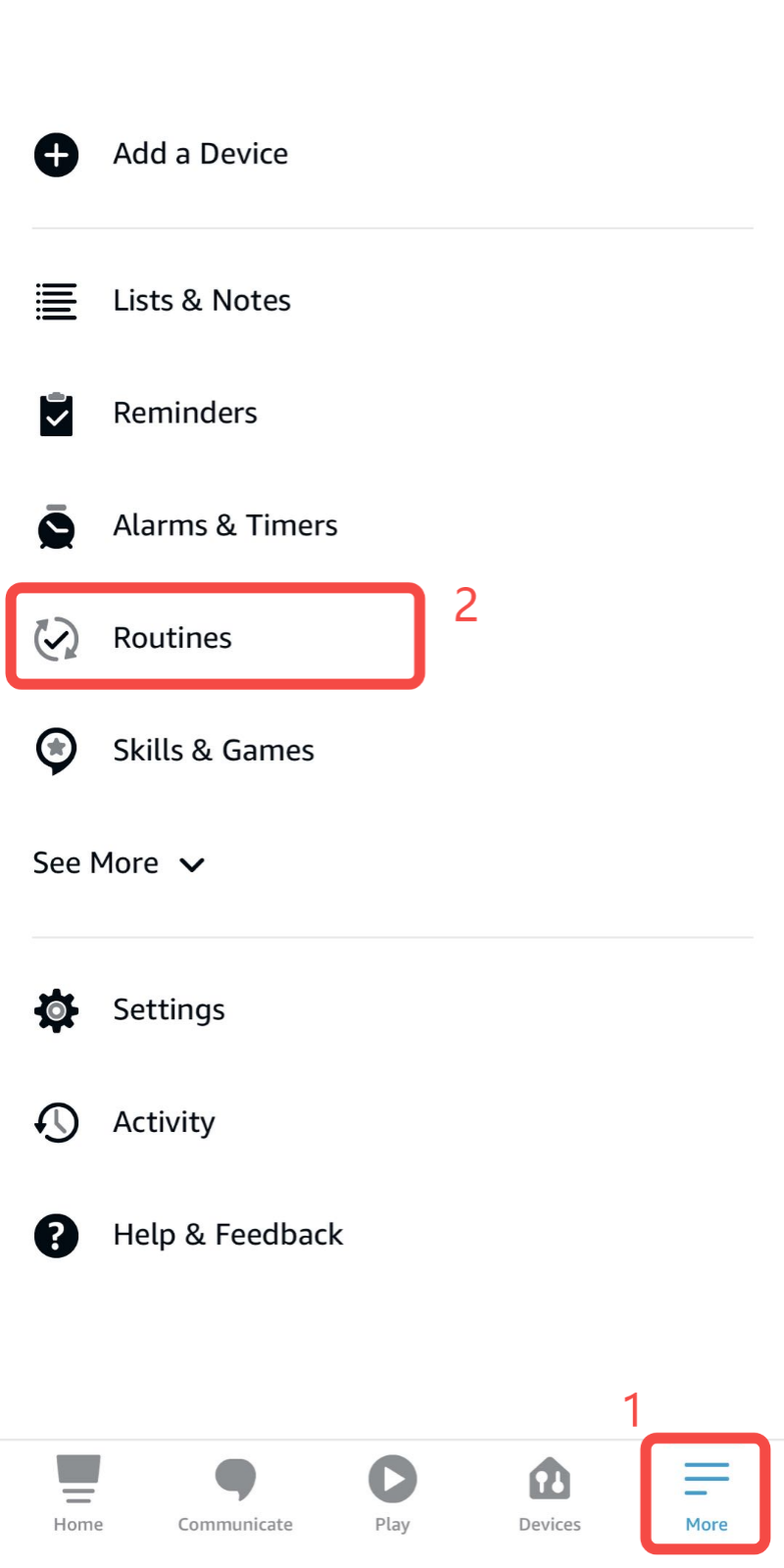Open Lists & Notes

point(201,300)
